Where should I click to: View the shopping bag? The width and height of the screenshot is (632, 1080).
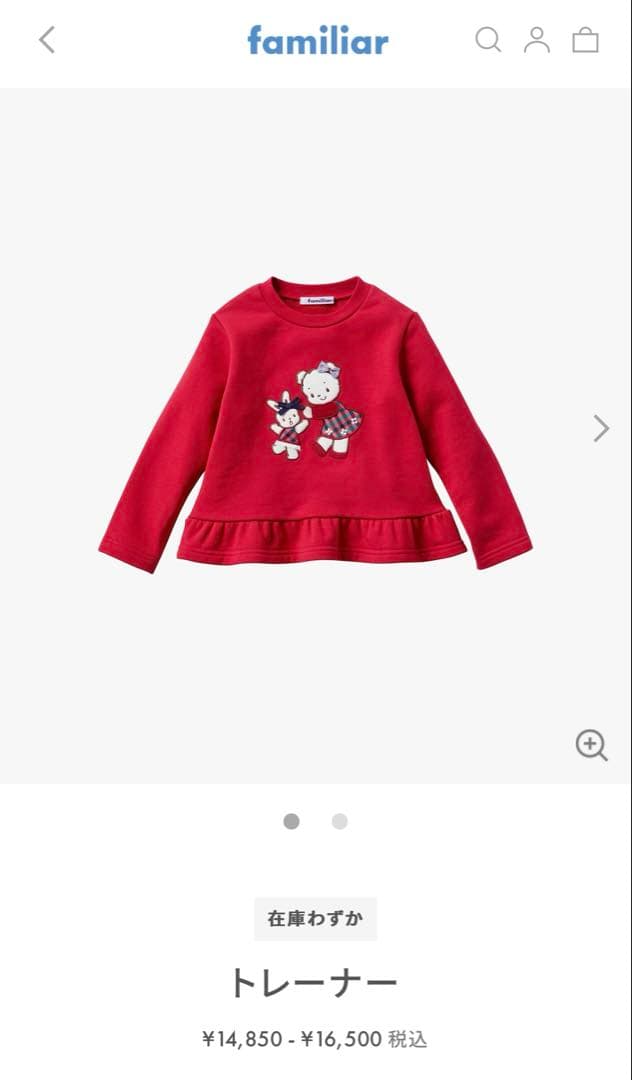point(585,40)
